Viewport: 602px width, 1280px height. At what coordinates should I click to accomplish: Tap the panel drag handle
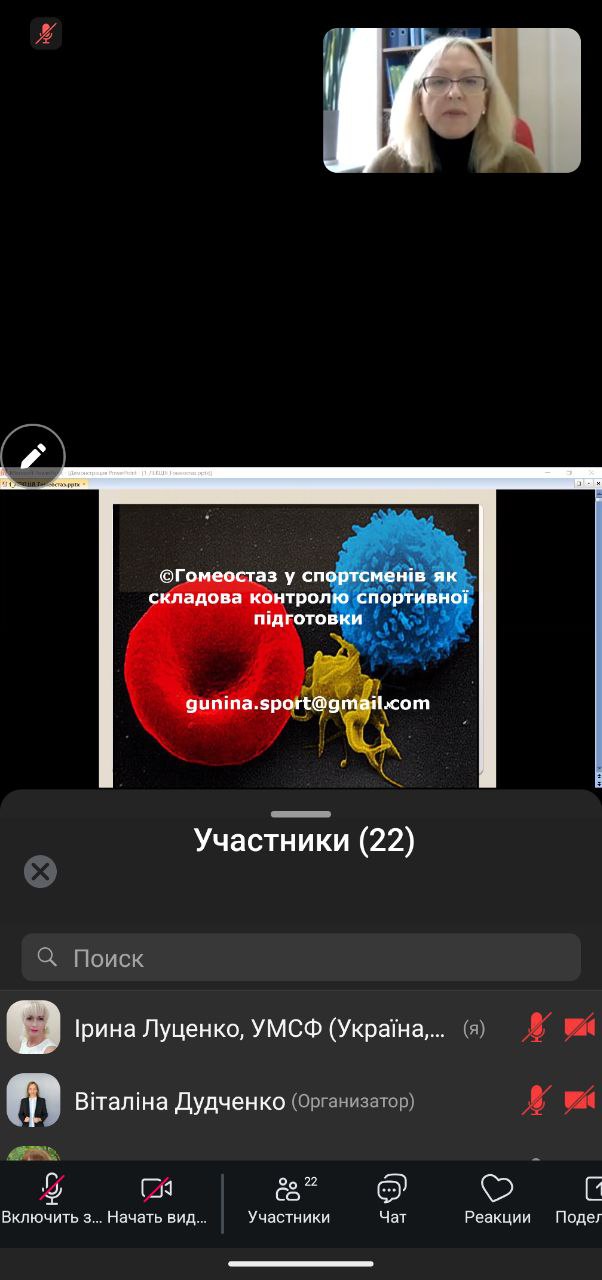301,814
